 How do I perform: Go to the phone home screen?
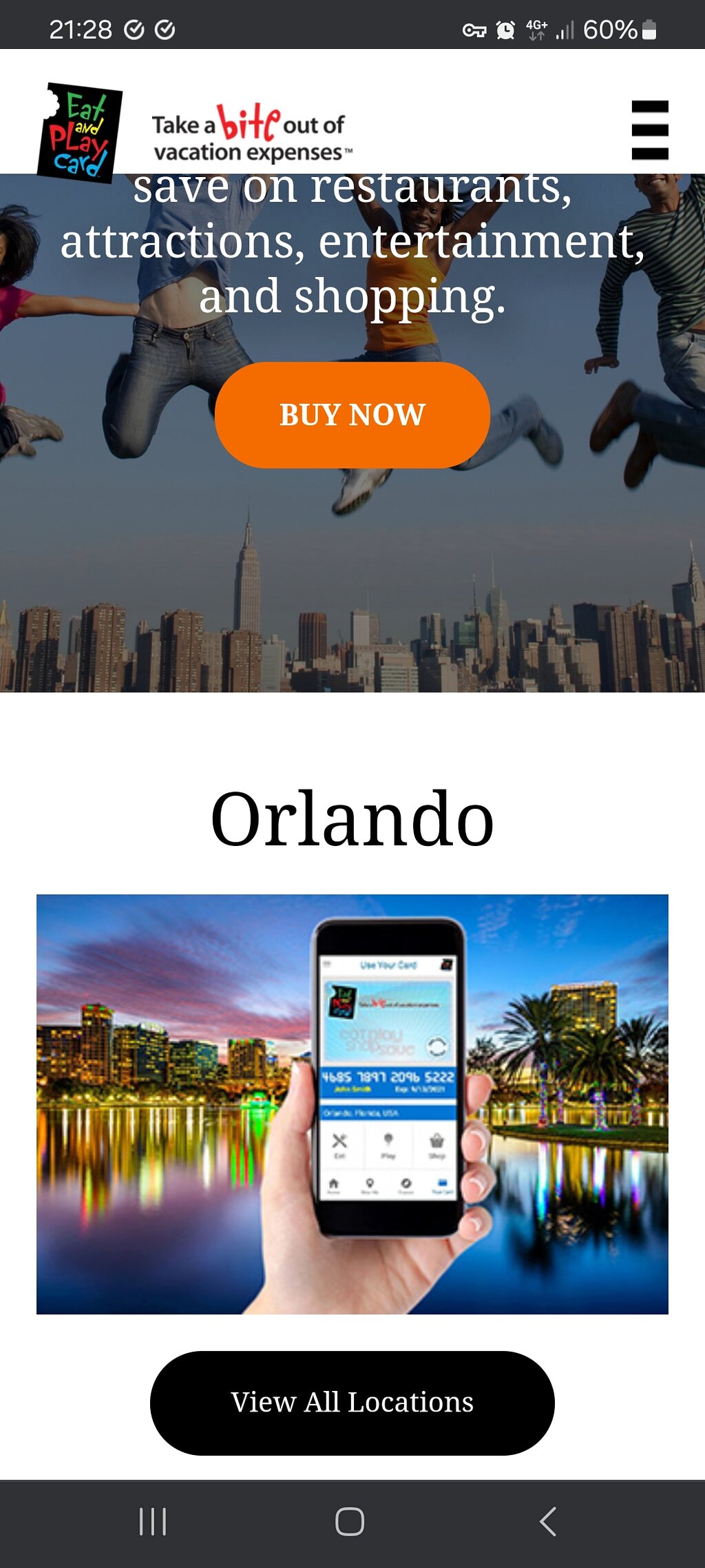[350, 1522]
